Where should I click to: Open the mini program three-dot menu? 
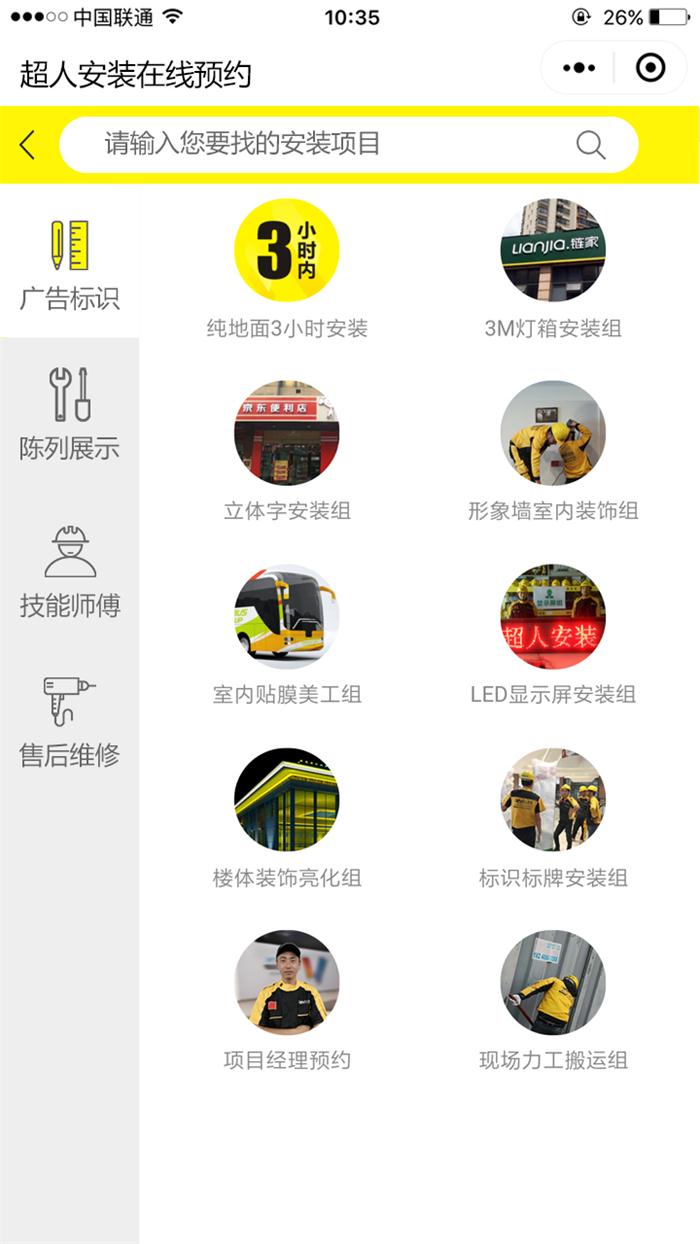[x=579, y=68]
